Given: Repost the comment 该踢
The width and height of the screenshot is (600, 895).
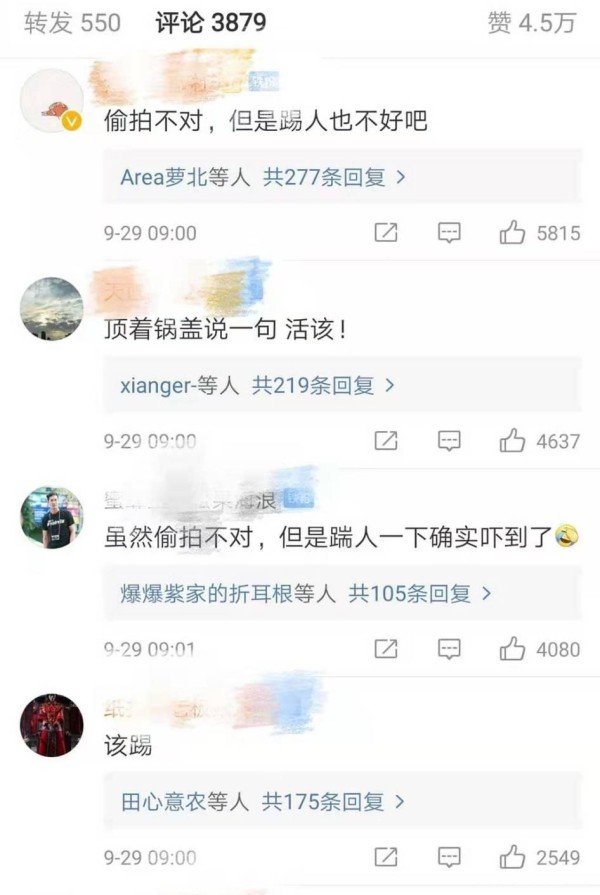Looking at the screenshot, I should 385,857.
